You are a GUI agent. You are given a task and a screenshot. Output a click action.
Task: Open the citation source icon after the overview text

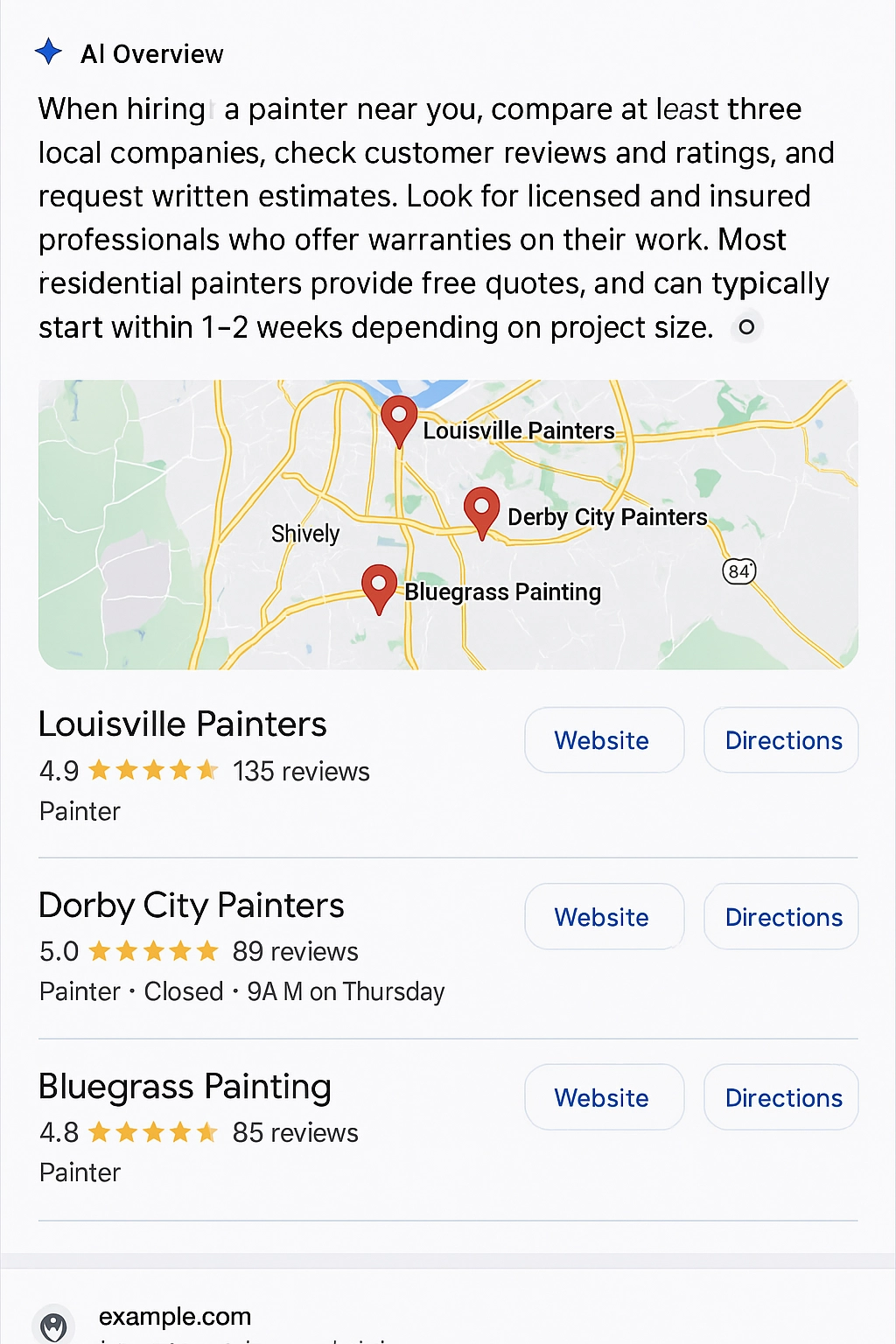[x=746, y=325]
